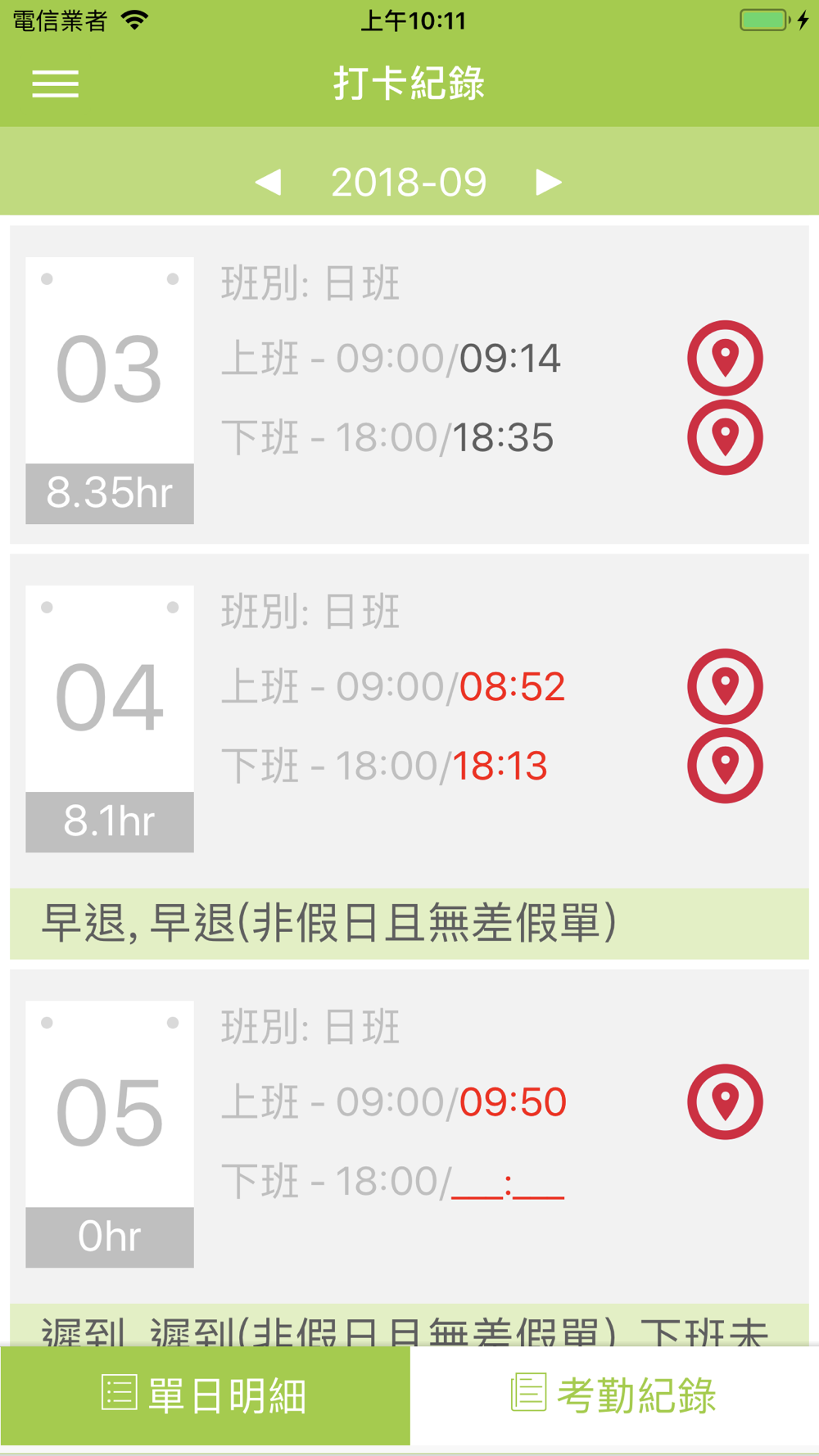This screenshot has width=819, height=1456.
Task: Go to the next month
Action: coord(548,182)
